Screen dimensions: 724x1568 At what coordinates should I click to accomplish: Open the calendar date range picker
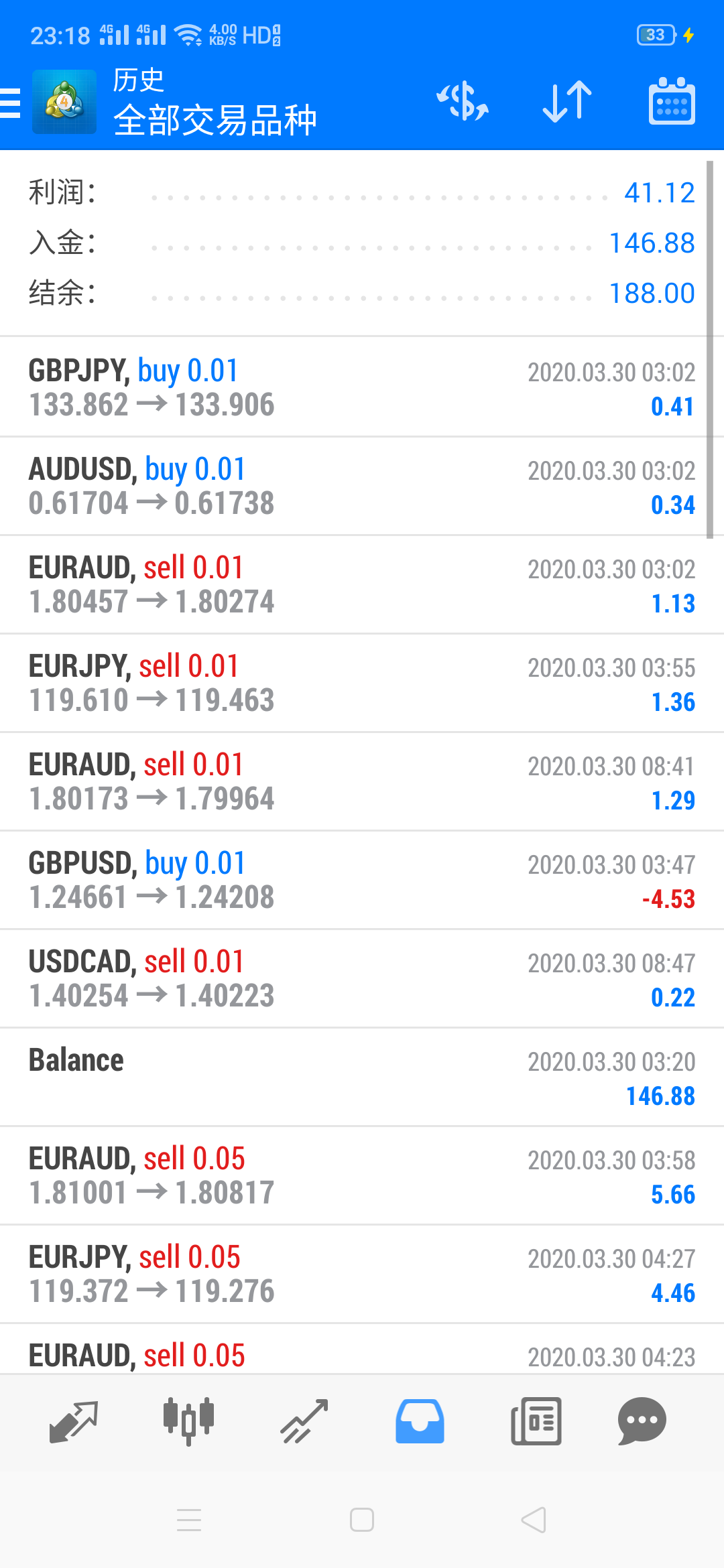click(x=672, y=103)
